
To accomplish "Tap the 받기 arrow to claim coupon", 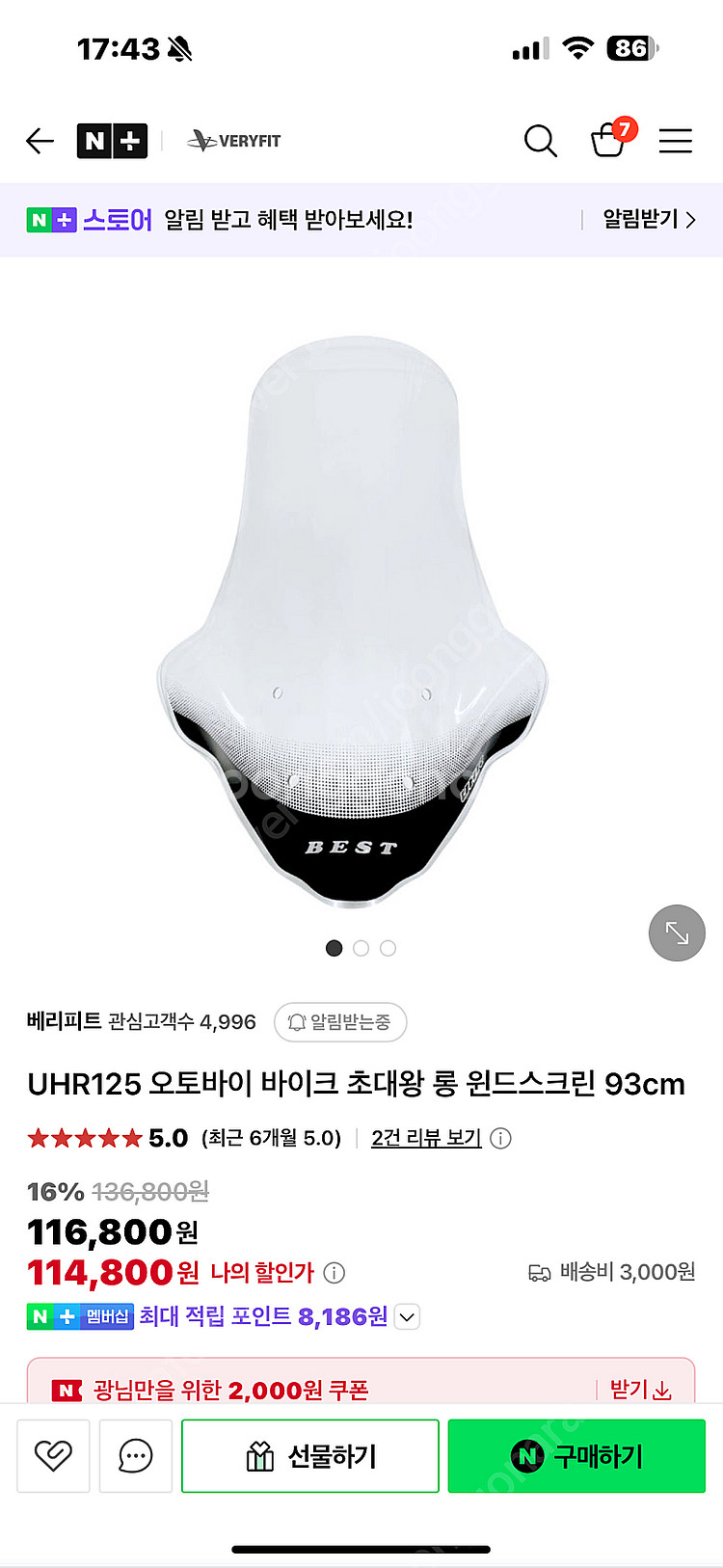I will point(641,1392).
